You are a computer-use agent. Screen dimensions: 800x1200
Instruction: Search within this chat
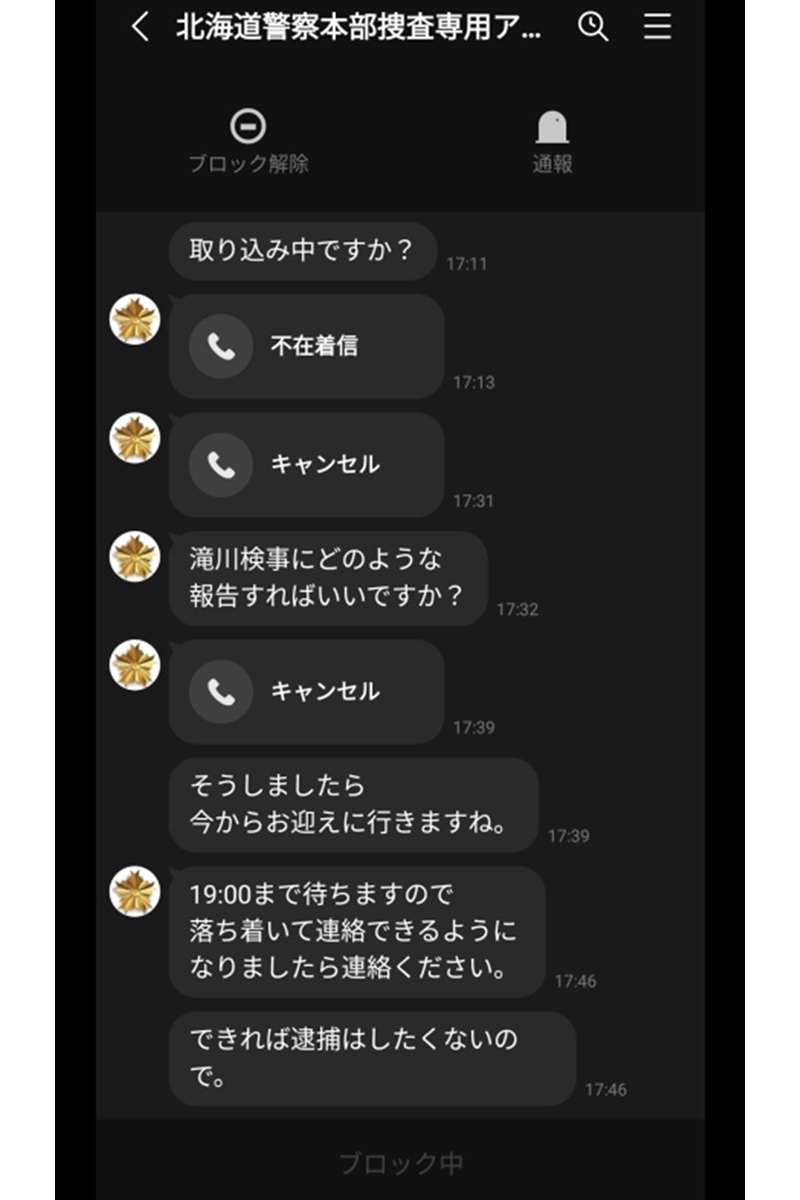click(x=593, y=27)
